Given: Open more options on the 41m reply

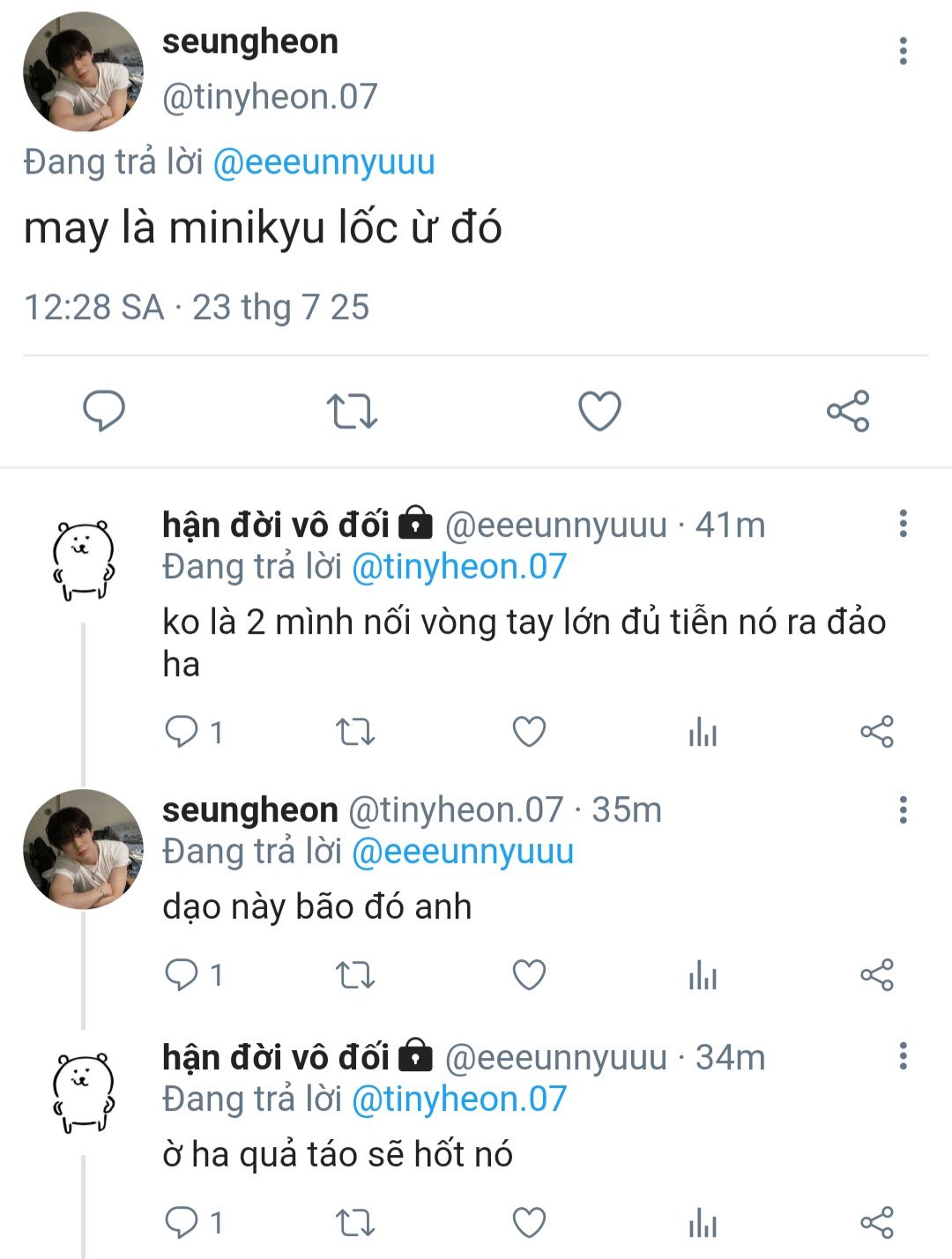Looking at the screenshot, I should point(903,524).
